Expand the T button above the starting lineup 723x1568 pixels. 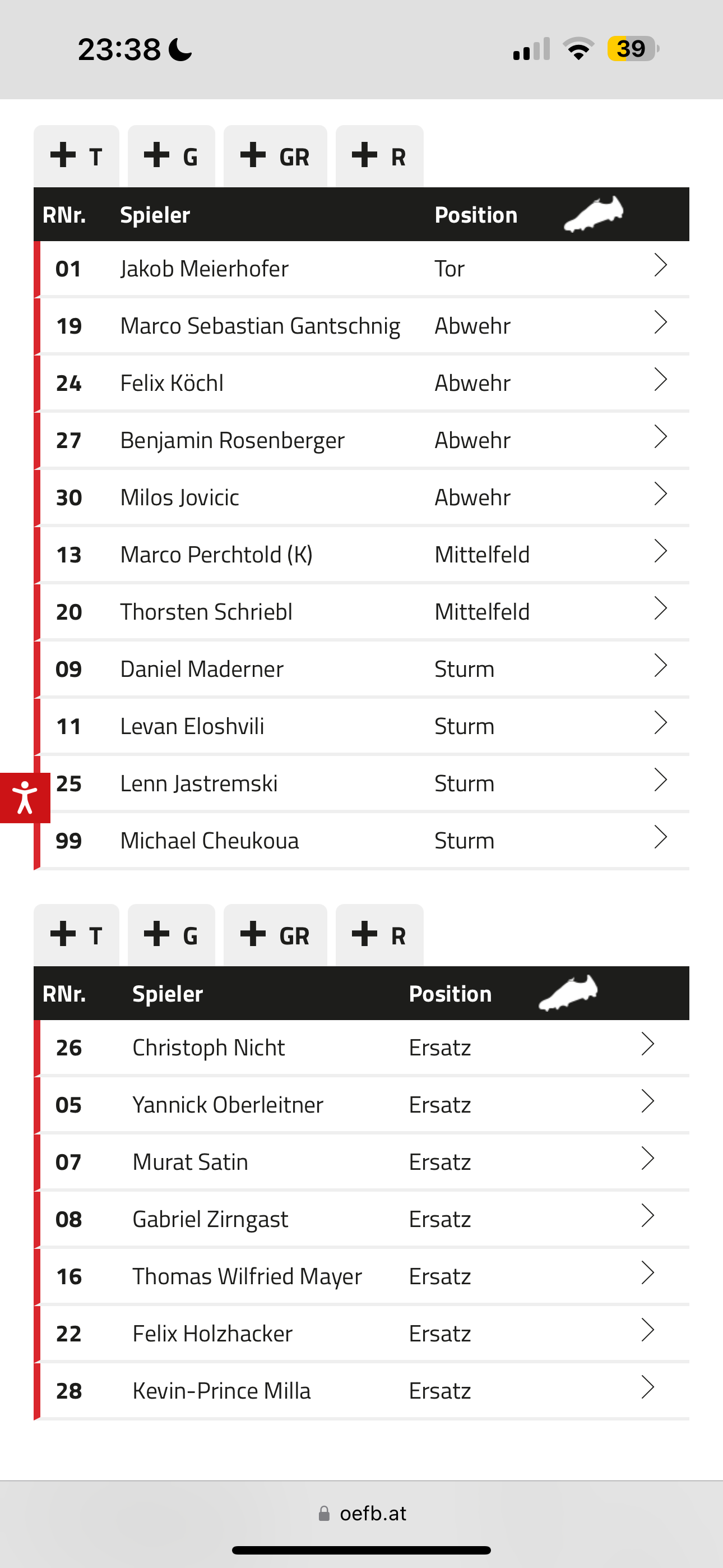(77, 156)
